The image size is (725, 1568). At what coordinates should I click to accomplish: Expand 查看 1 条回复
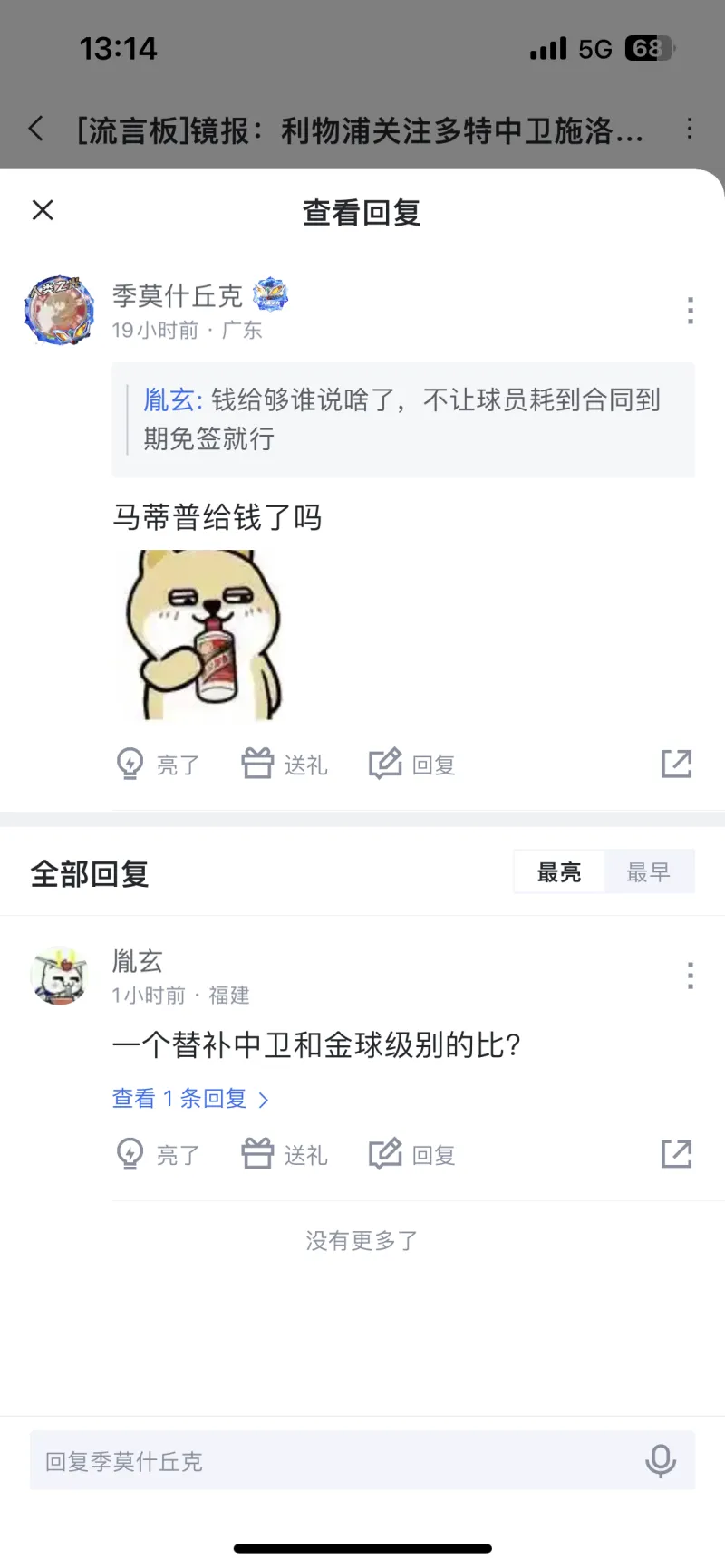(190, 1099)
